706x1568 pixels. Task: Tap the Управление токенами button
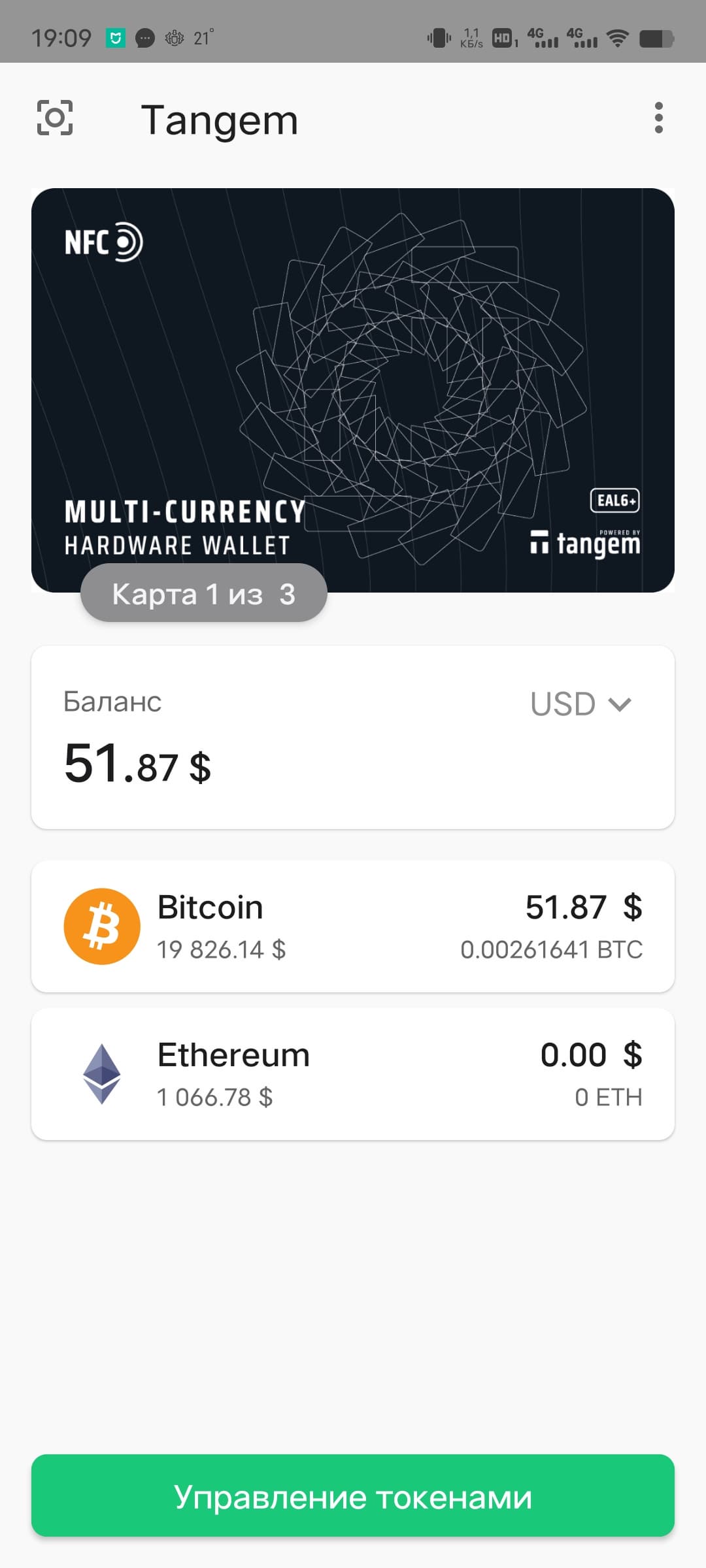(353, 1496)
